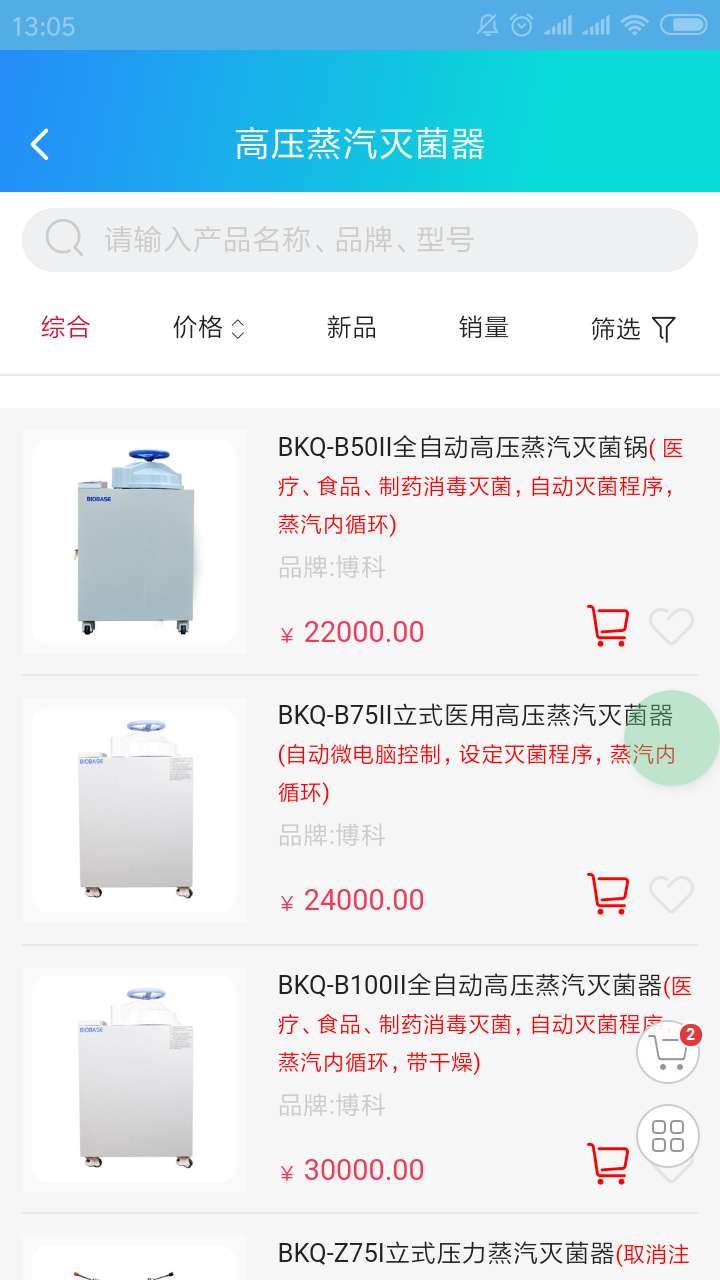
Task: Sort by 销量
Action: 484,327
